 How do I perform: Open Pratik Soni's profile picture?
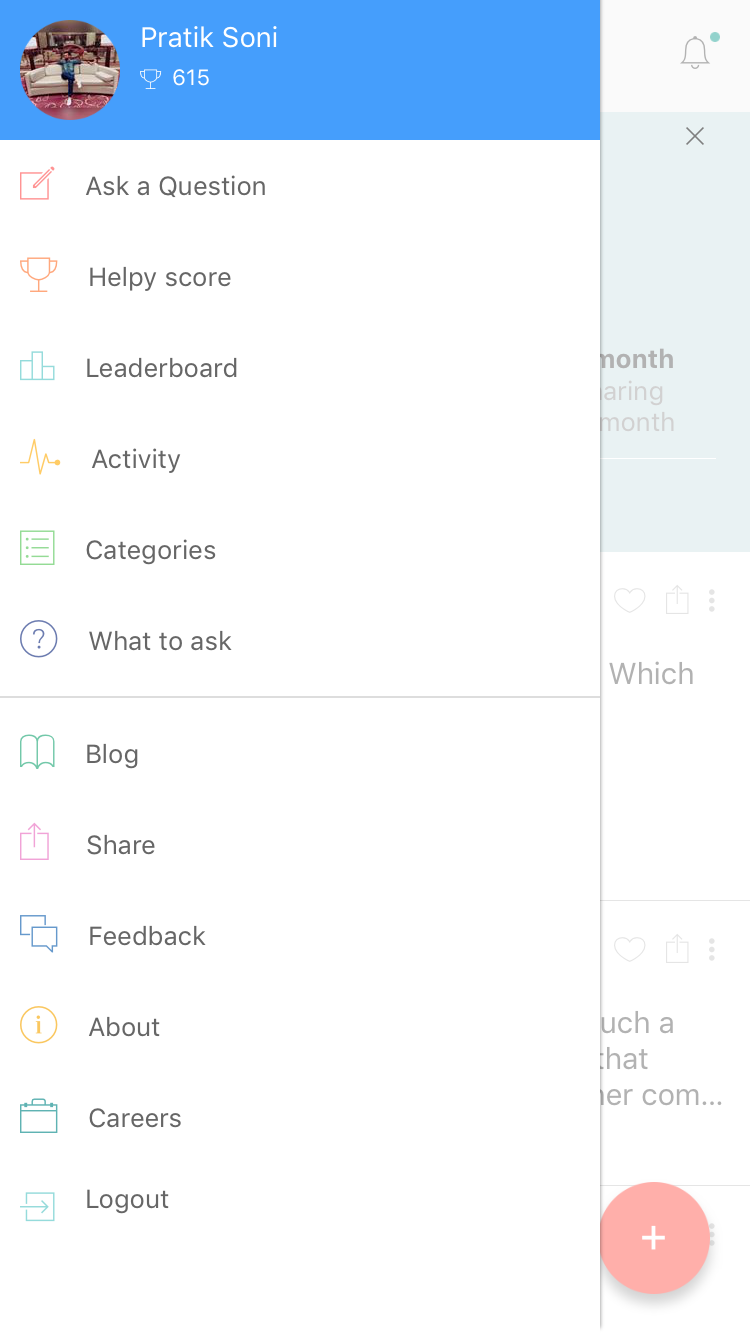coord(69,70)
